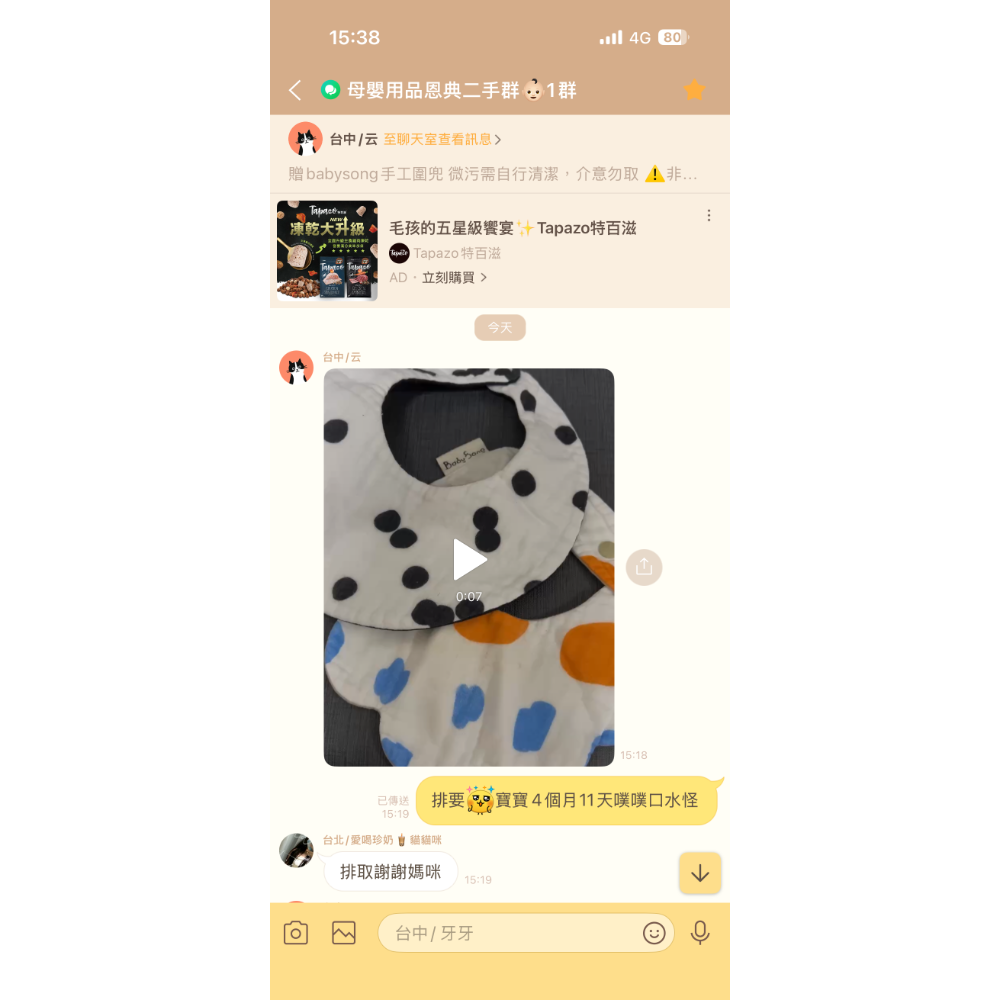Open avatar of 台北/愛喝珍奶 貓貓咪
1000x1000 pixels.
[x=296, y=850]
